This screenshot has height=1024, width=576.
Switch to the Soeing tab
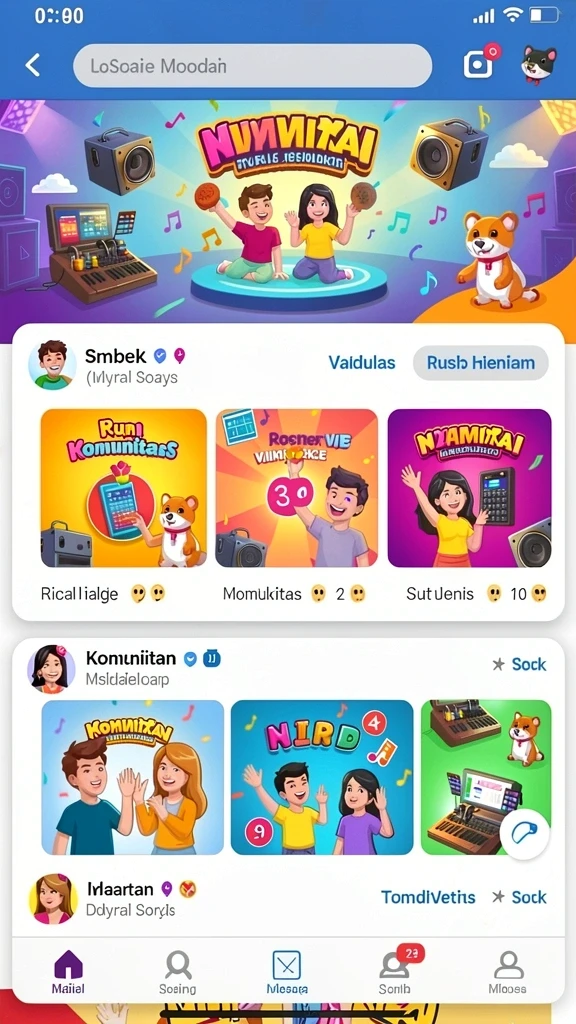pos(178,972)
